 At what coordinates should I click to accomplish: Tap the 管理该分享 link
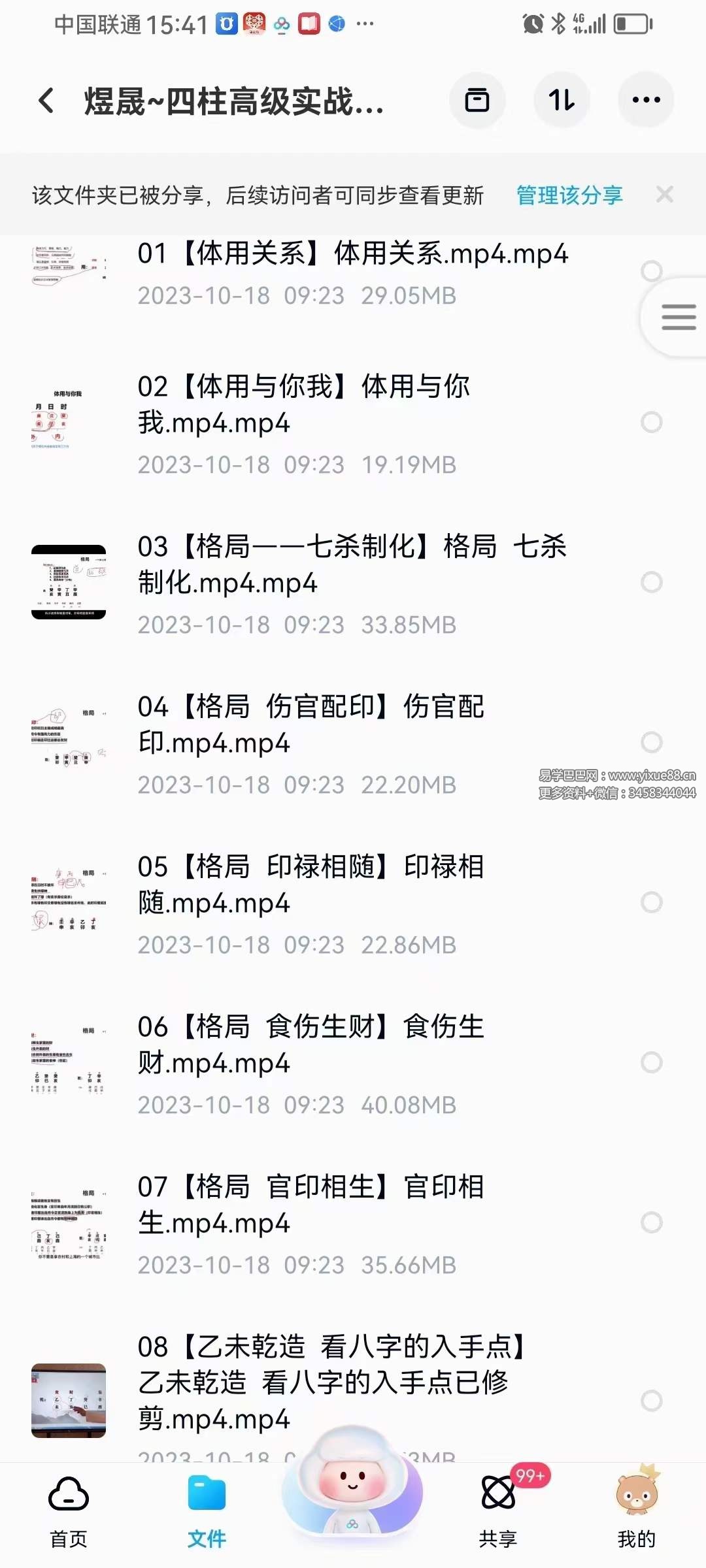pyautogui.click(x=568, y=195)
